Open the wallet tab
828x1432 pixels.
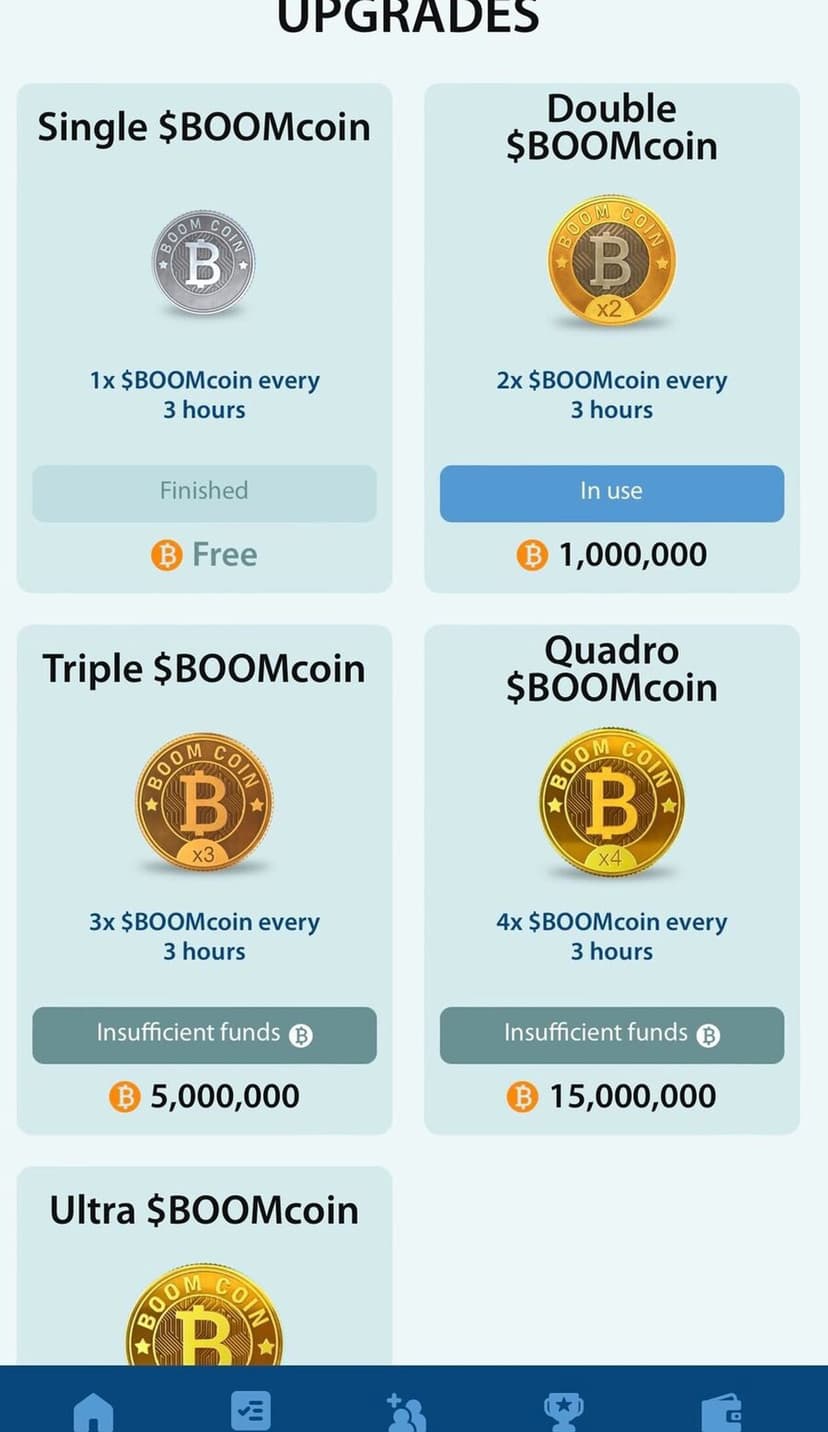pos(721,1412)
